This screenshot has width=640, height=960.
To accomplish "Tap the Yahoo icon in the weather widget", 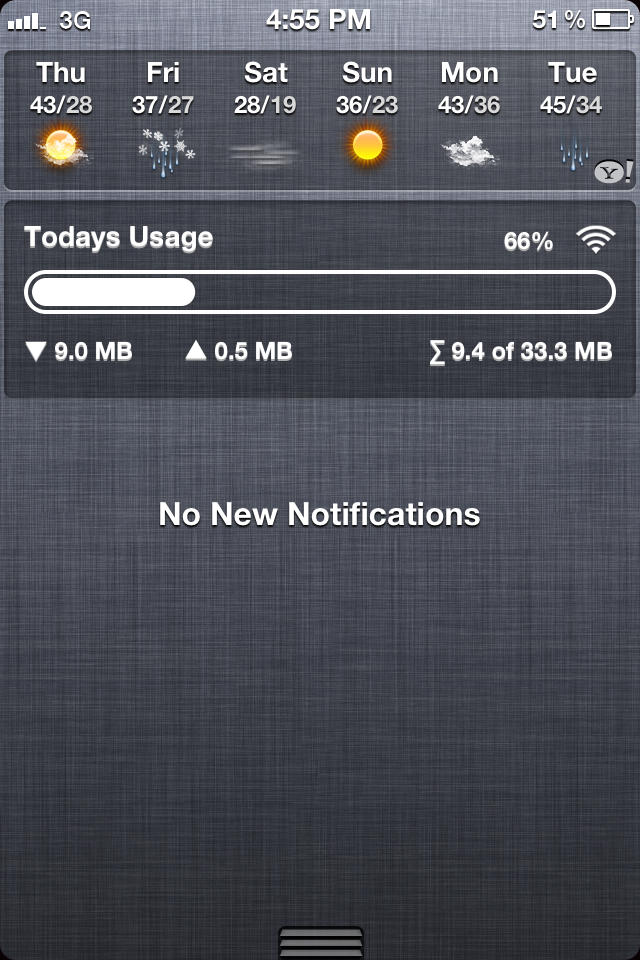I will 611,172.
